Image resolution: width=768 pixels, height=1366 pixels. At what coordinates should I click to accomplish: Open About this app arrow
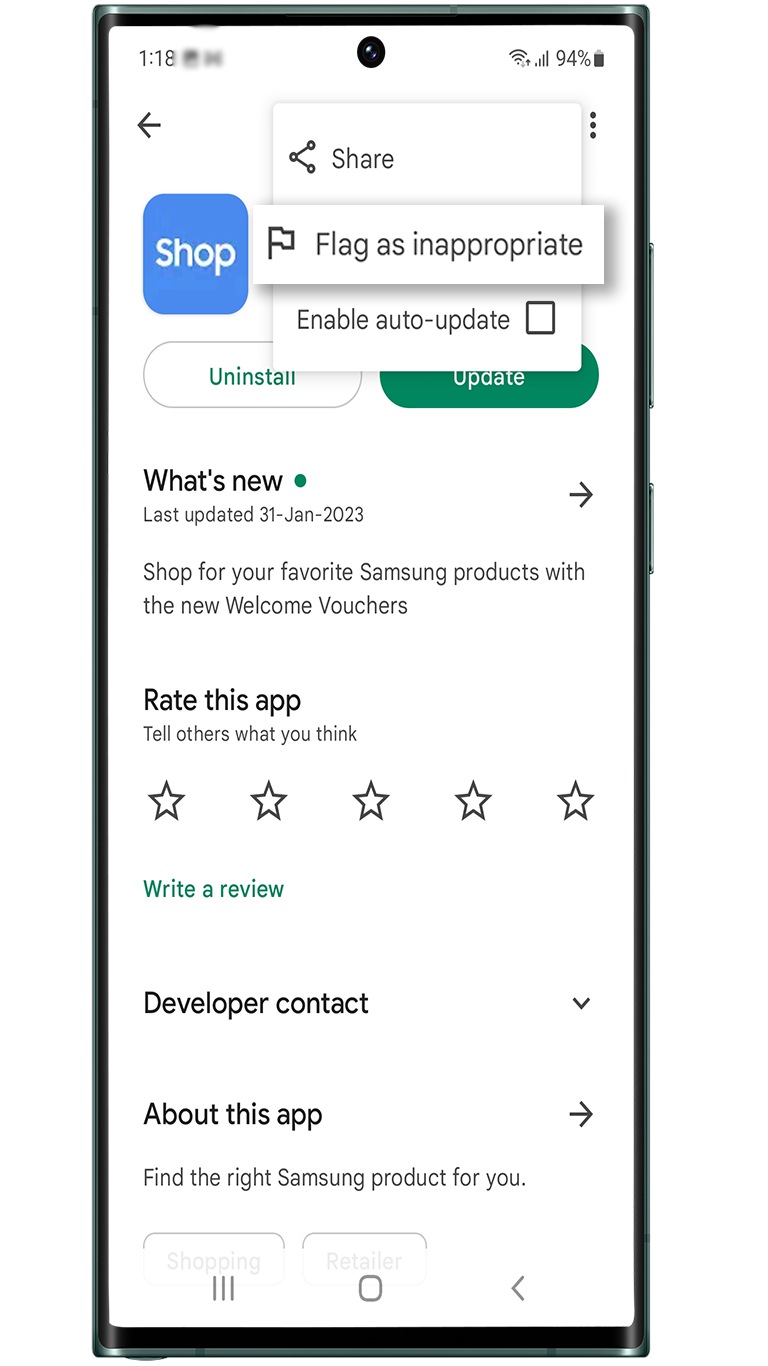tap(581, 1114)
